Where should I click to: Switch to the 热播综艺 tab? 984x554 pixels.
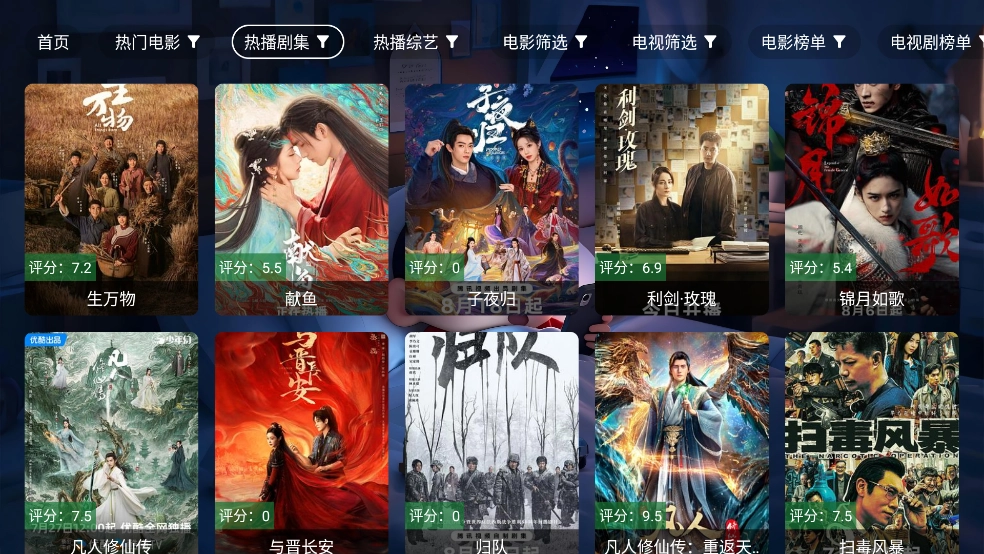416,42
